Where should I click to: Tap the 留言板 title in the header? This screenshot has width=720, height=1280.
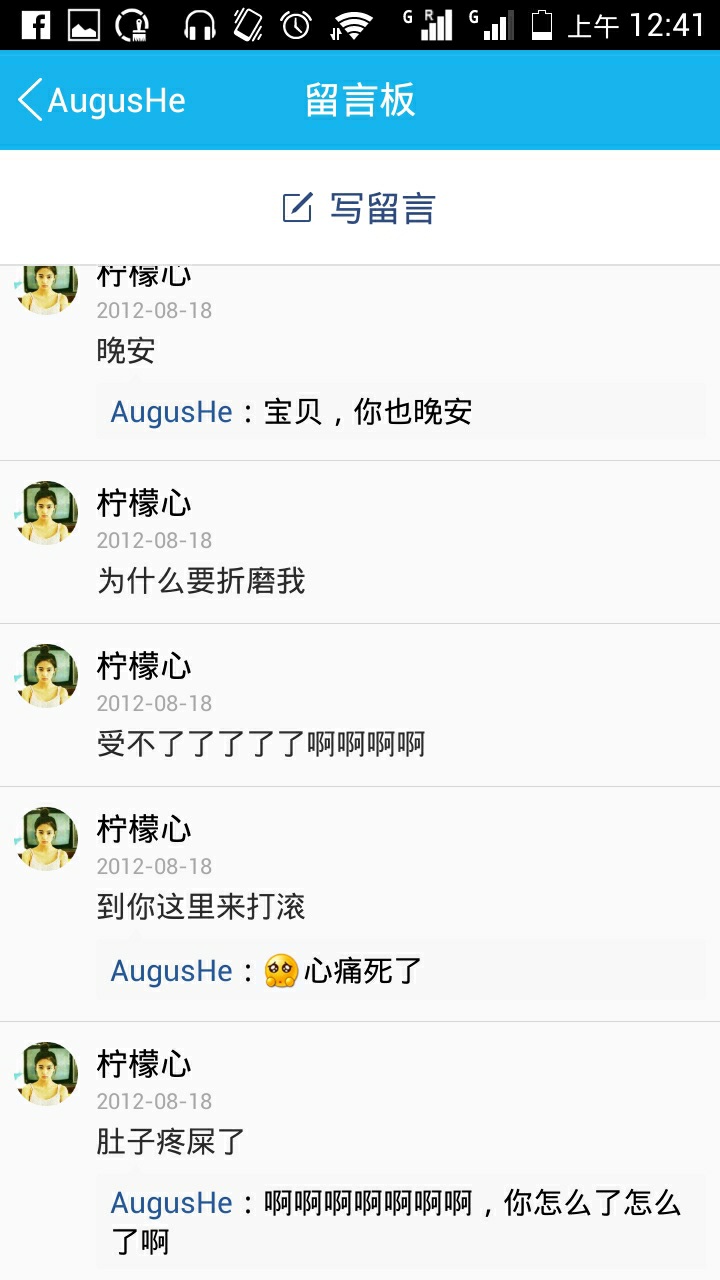tap(360, 100)
